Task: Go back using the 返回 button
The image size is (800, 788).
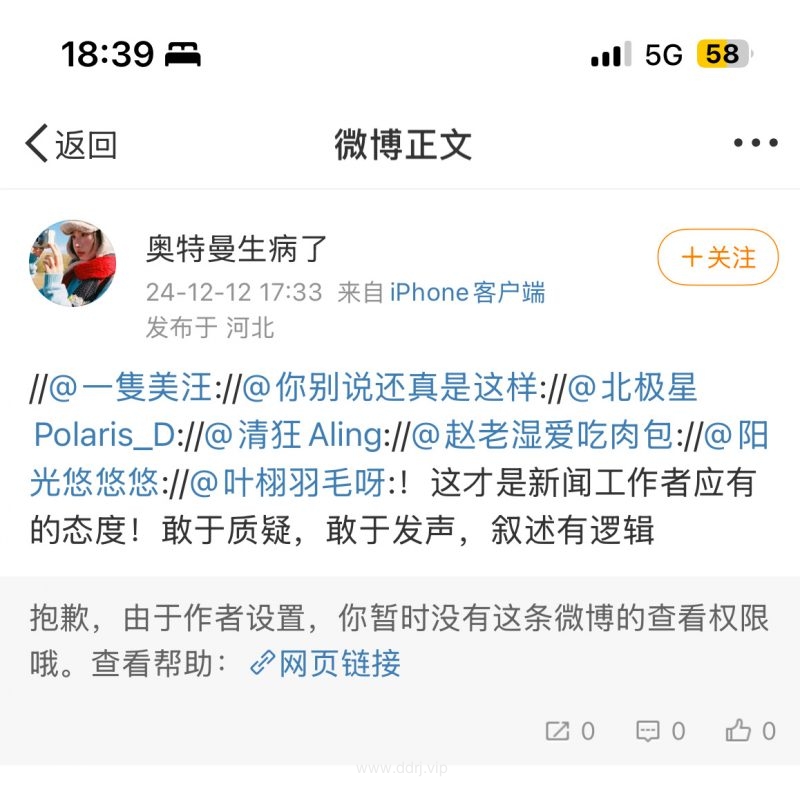Action: tap(72, 145)
